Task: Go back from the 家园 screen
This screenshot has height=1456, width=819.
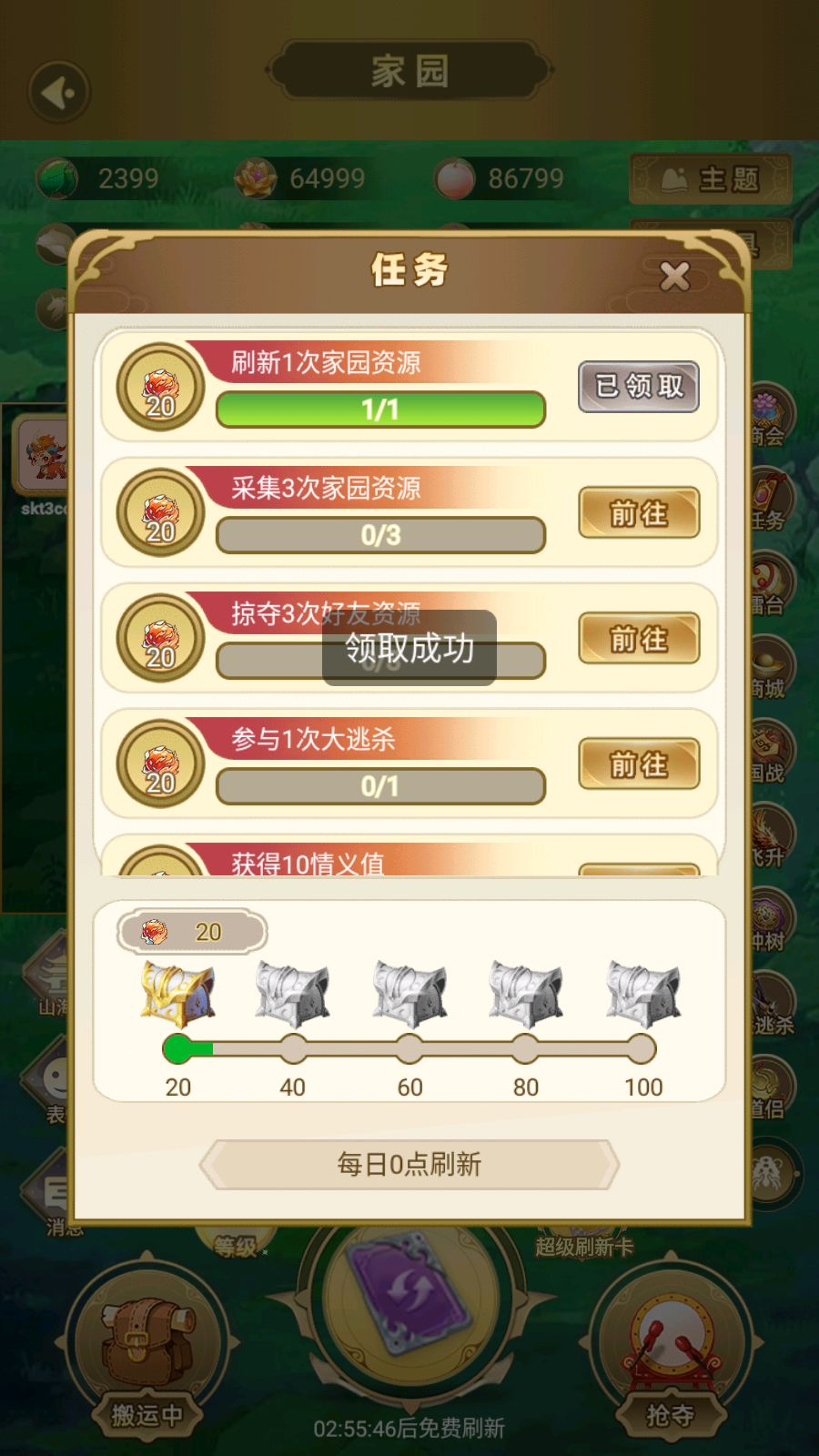Action: [59, 92]
